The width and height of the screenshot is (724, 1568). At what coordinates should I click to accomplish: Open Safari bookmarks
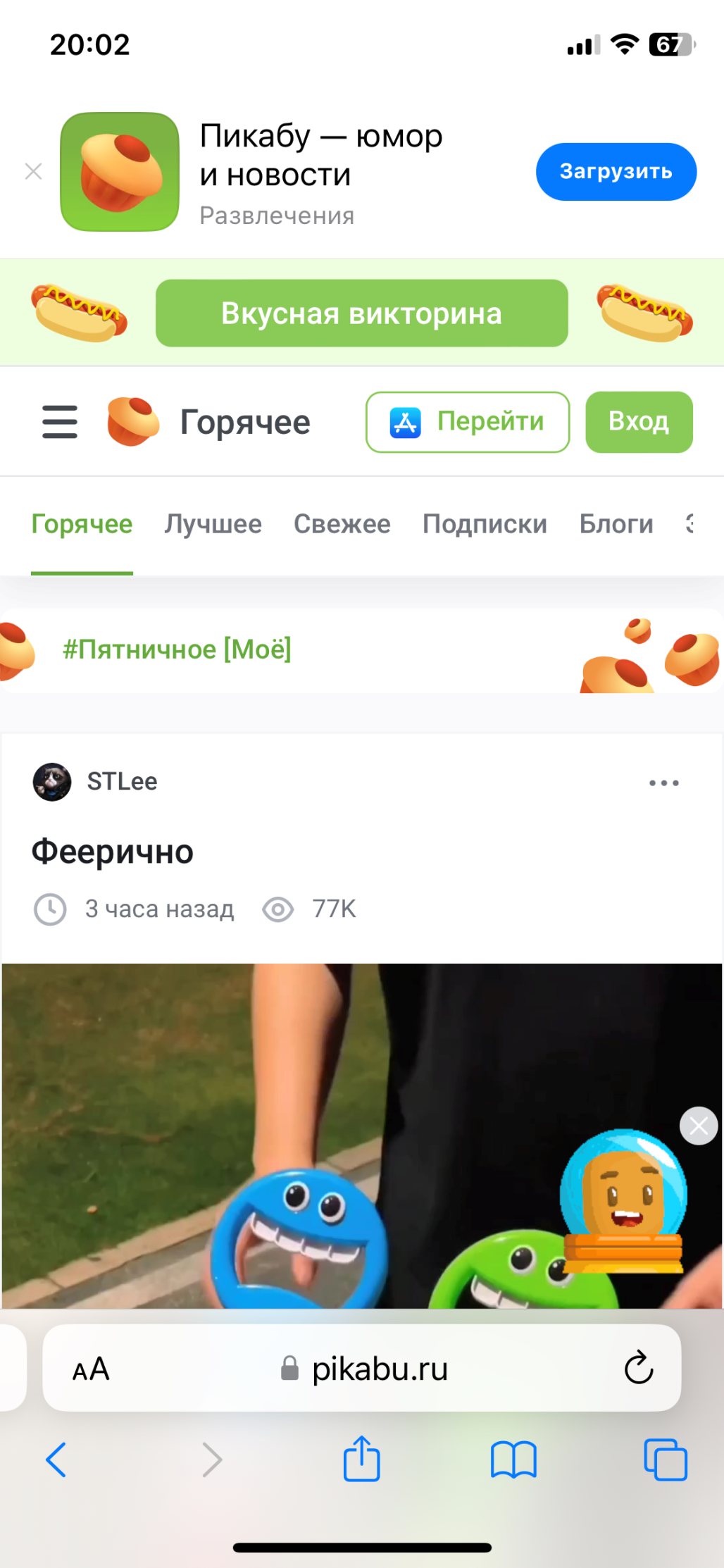[x=513, y=1459]
